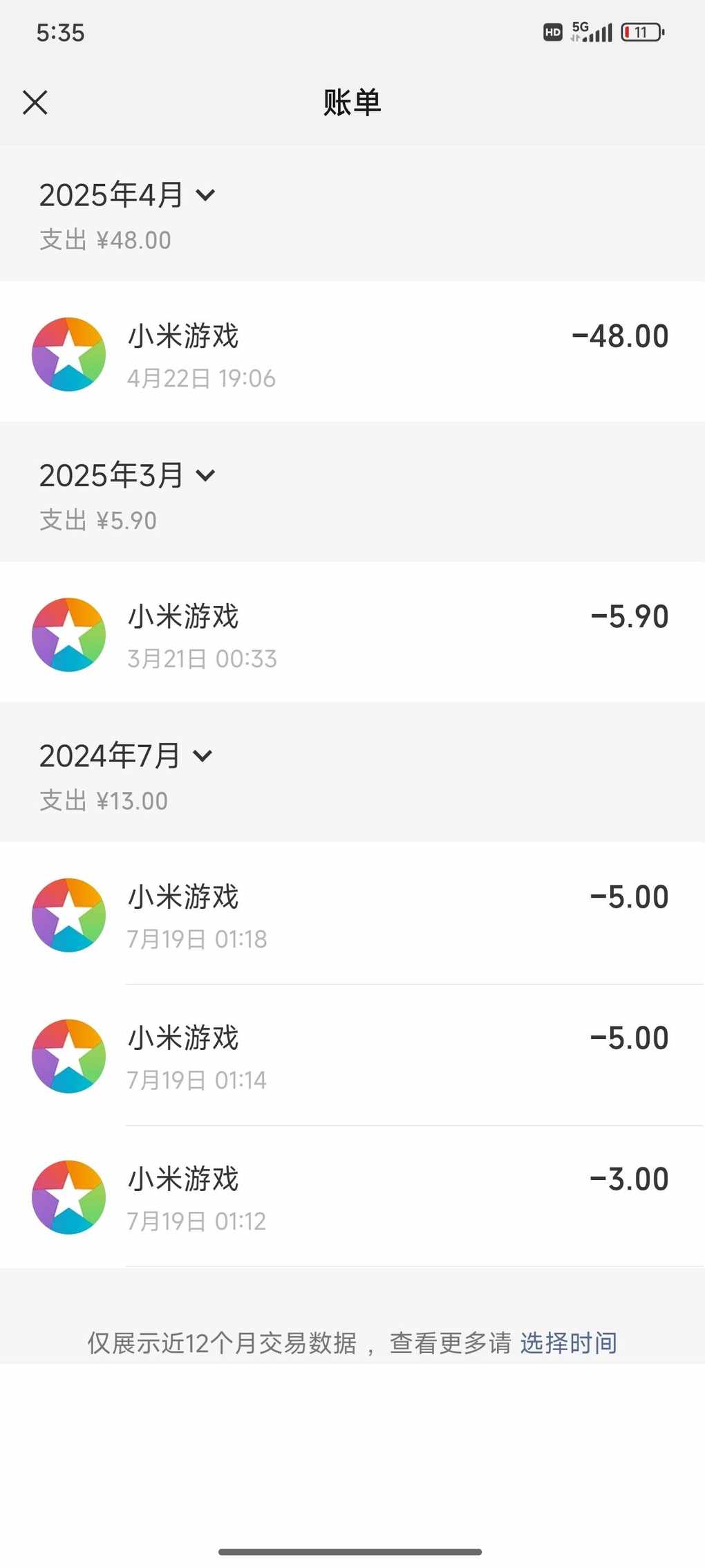The width and height of the screenshot is (705, 1568).
Task: Open the 7月19日 01:18 小米游戏 transaction
Action: pyautogui.click(x=352, y=913)
